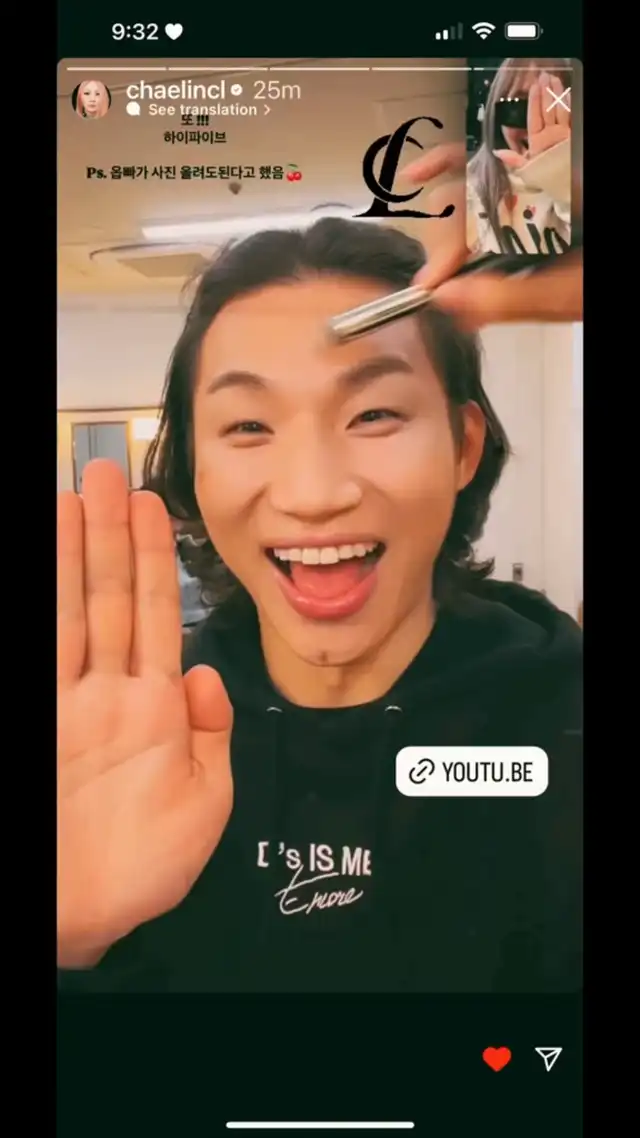Open chaelincl's profile picture
The width and height of the screenshot is (640, 1138).
click(x=91, y=99)
